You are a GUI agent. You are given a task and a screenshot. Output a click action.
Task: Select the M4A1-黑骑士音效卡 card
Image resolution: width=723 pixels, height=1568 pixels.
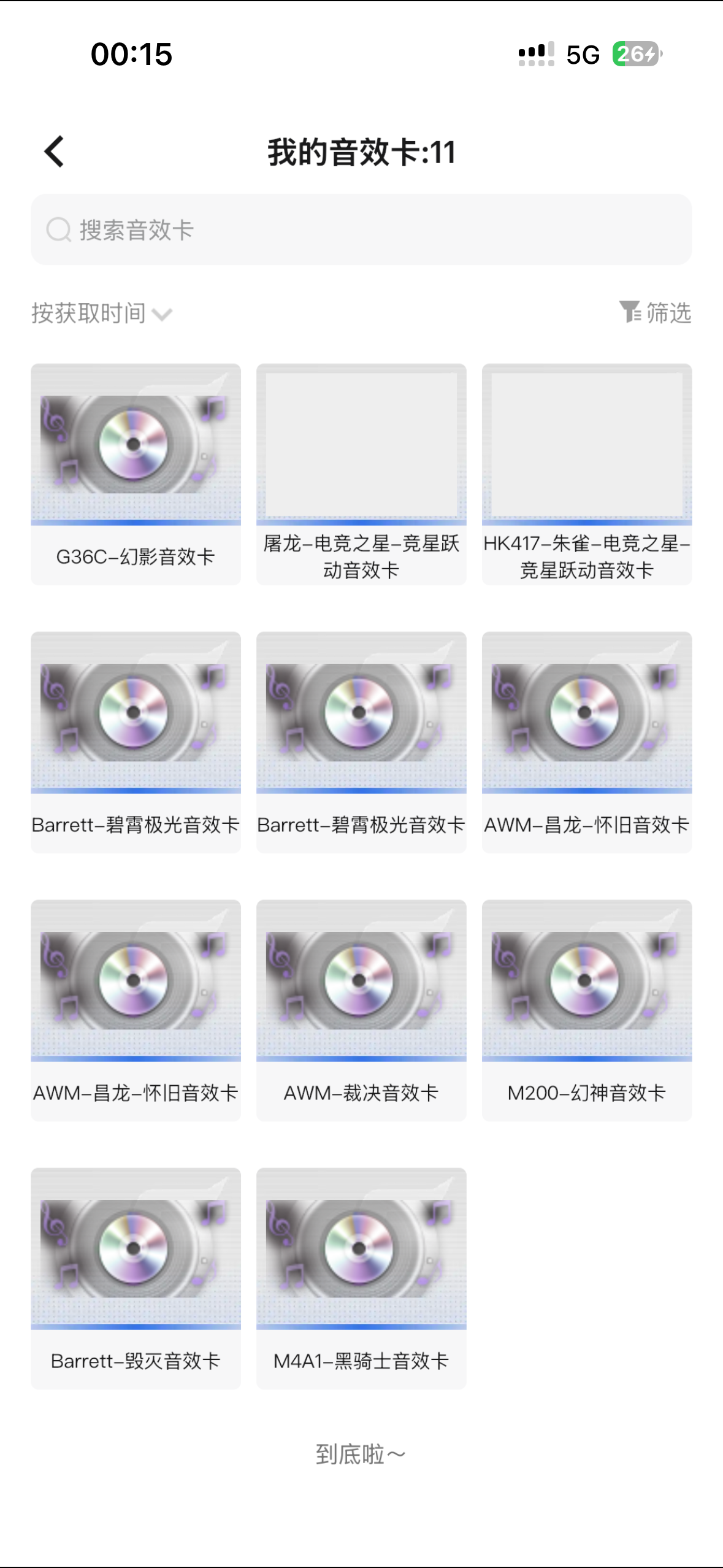(x=361, y=1277)
